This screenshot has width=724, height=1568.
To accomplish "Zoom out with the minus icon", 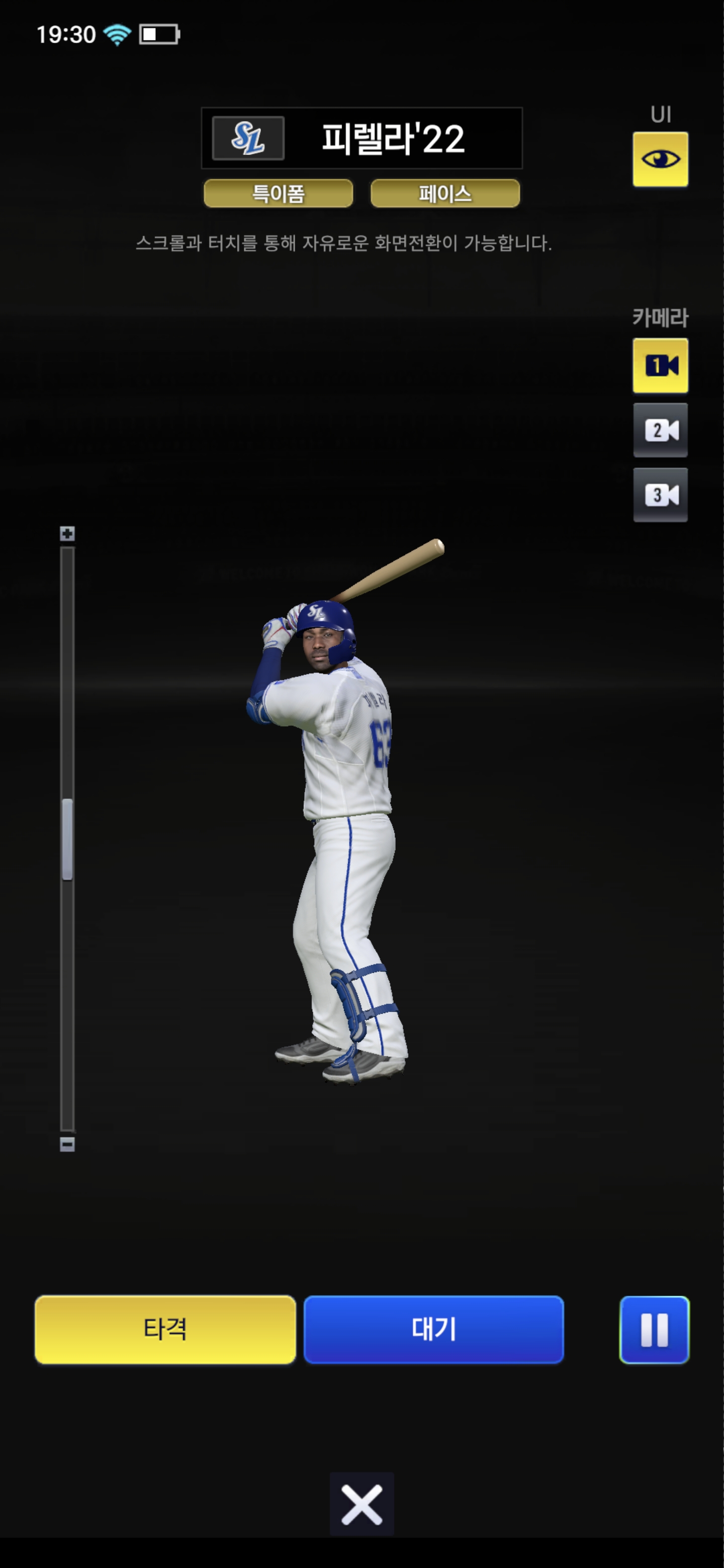I will 67,1144.
